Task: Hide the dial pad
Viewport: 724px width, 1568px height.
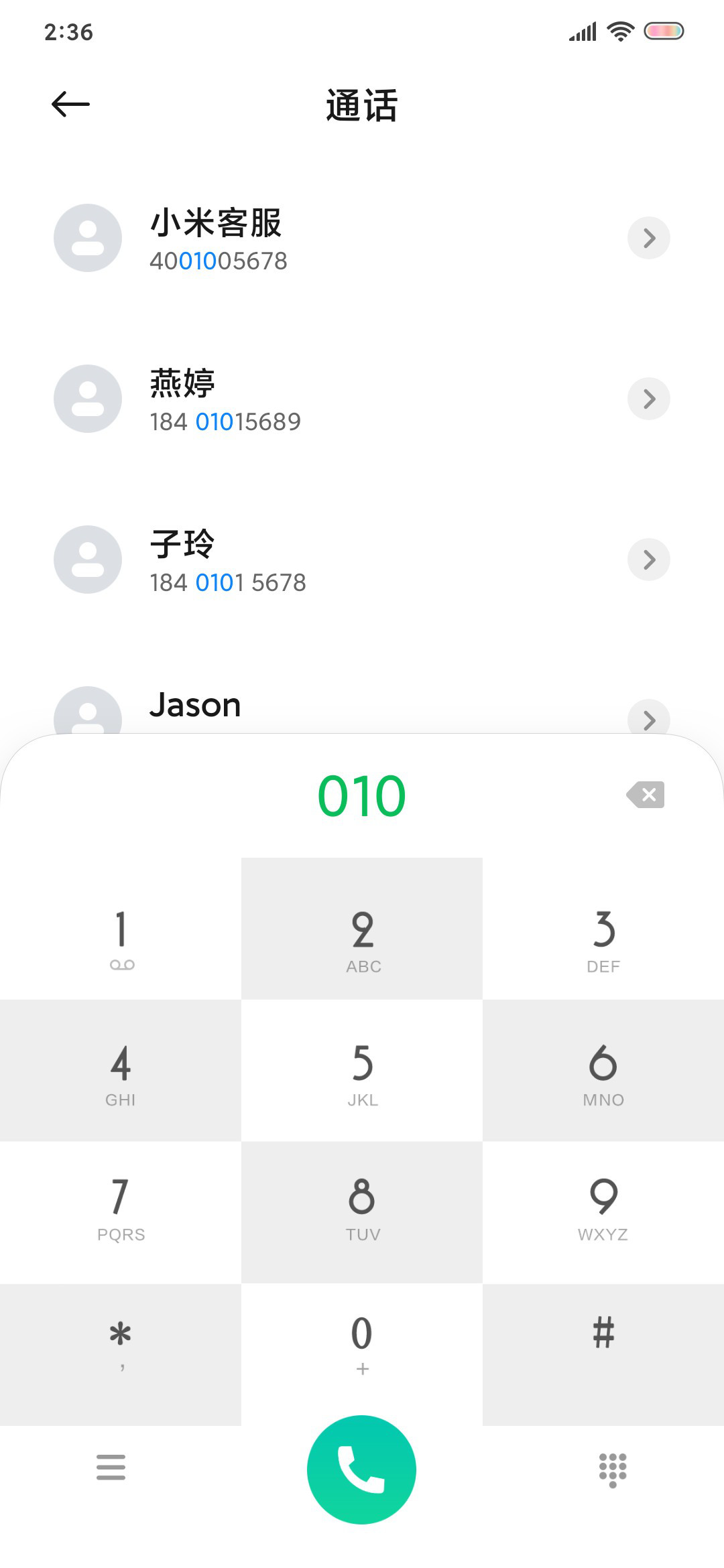Action: [613, 1470]
